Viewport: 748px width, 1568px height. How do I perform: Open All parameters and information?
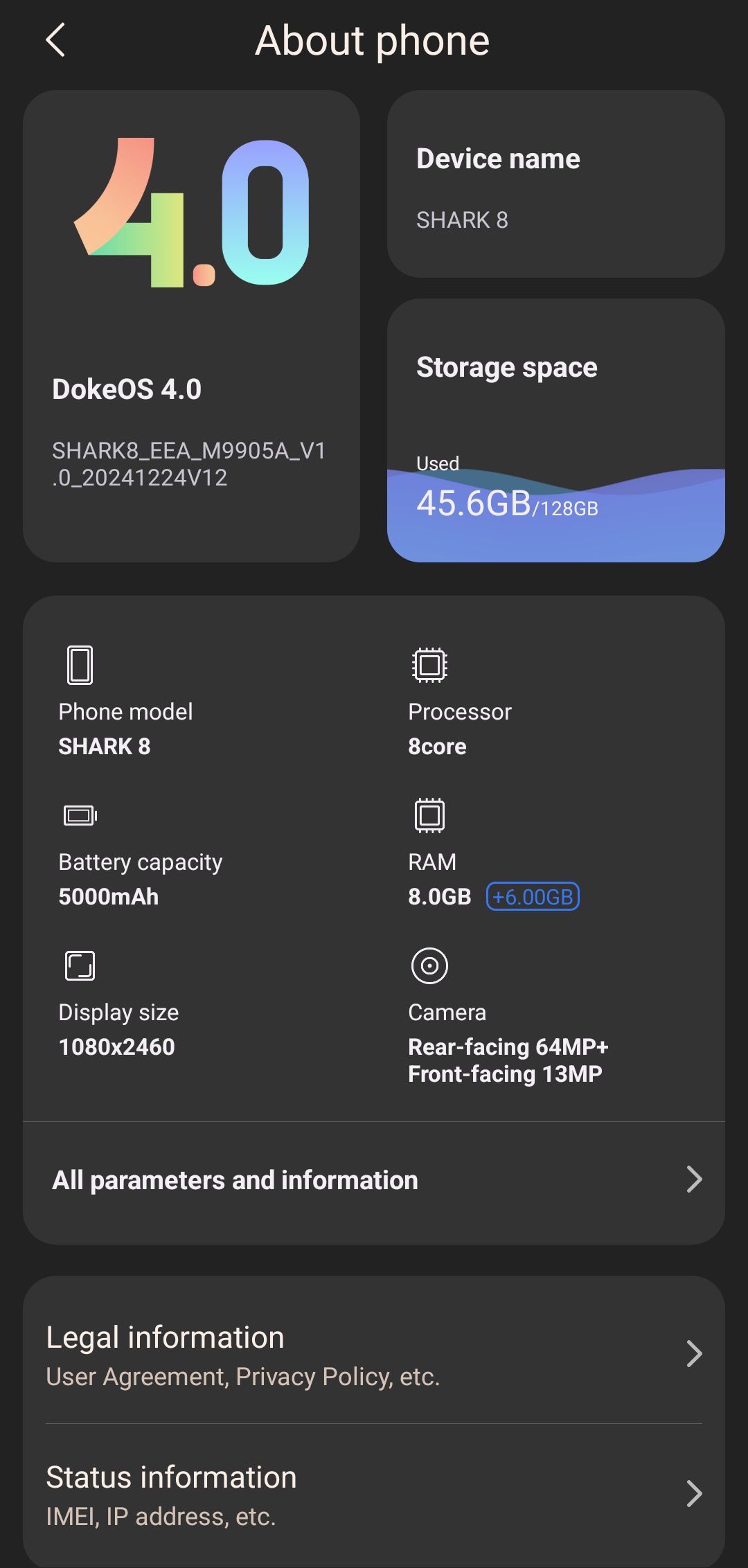pos(374,1180)
